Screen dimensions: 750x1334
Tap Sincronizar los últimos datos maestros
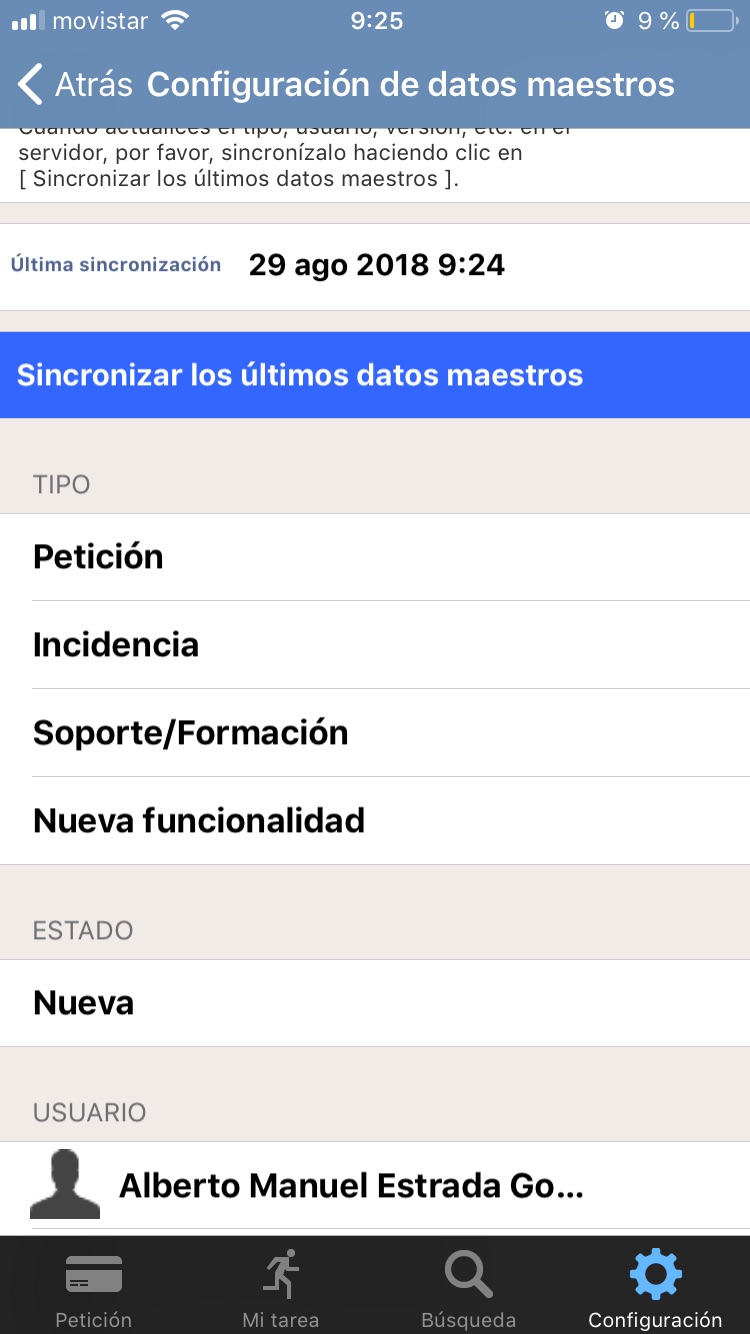(375, 375)
